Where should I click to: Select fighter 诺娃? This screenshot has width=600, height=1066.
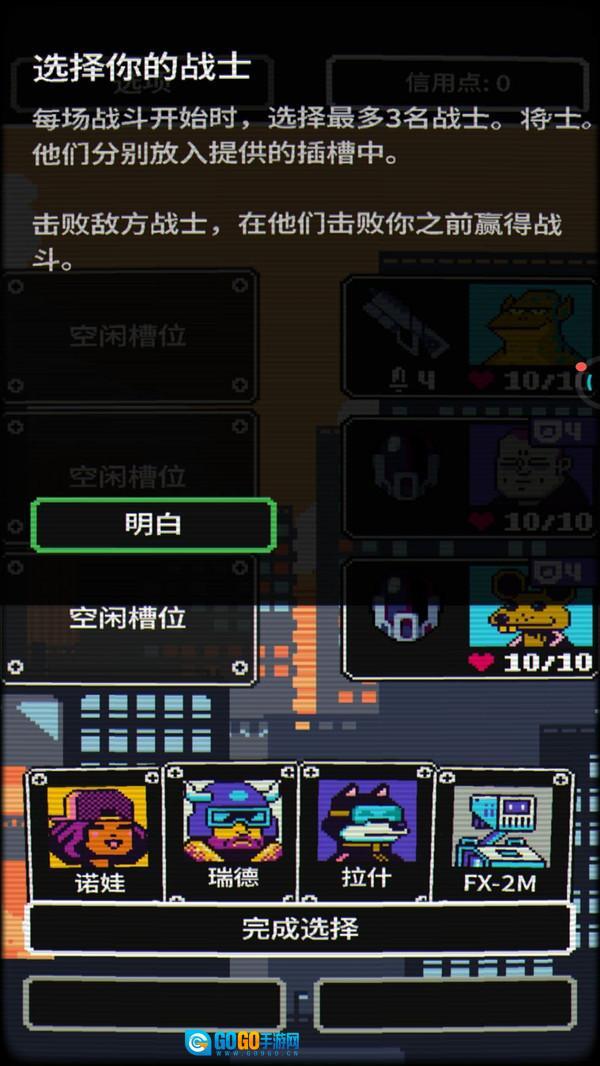(x=96, y=832)
